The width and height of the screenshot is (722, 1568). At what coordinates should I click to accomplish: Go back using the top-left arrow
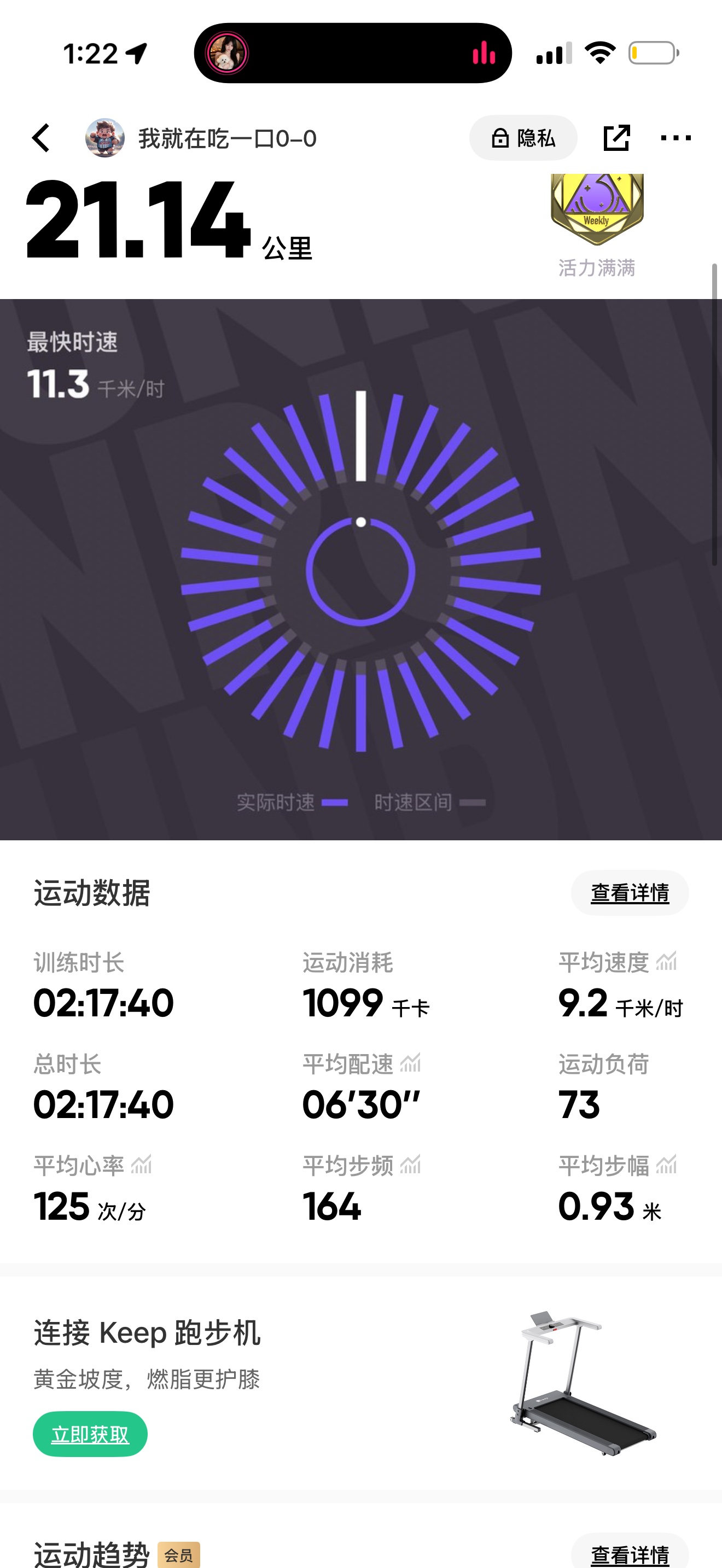tap(41, 138)
